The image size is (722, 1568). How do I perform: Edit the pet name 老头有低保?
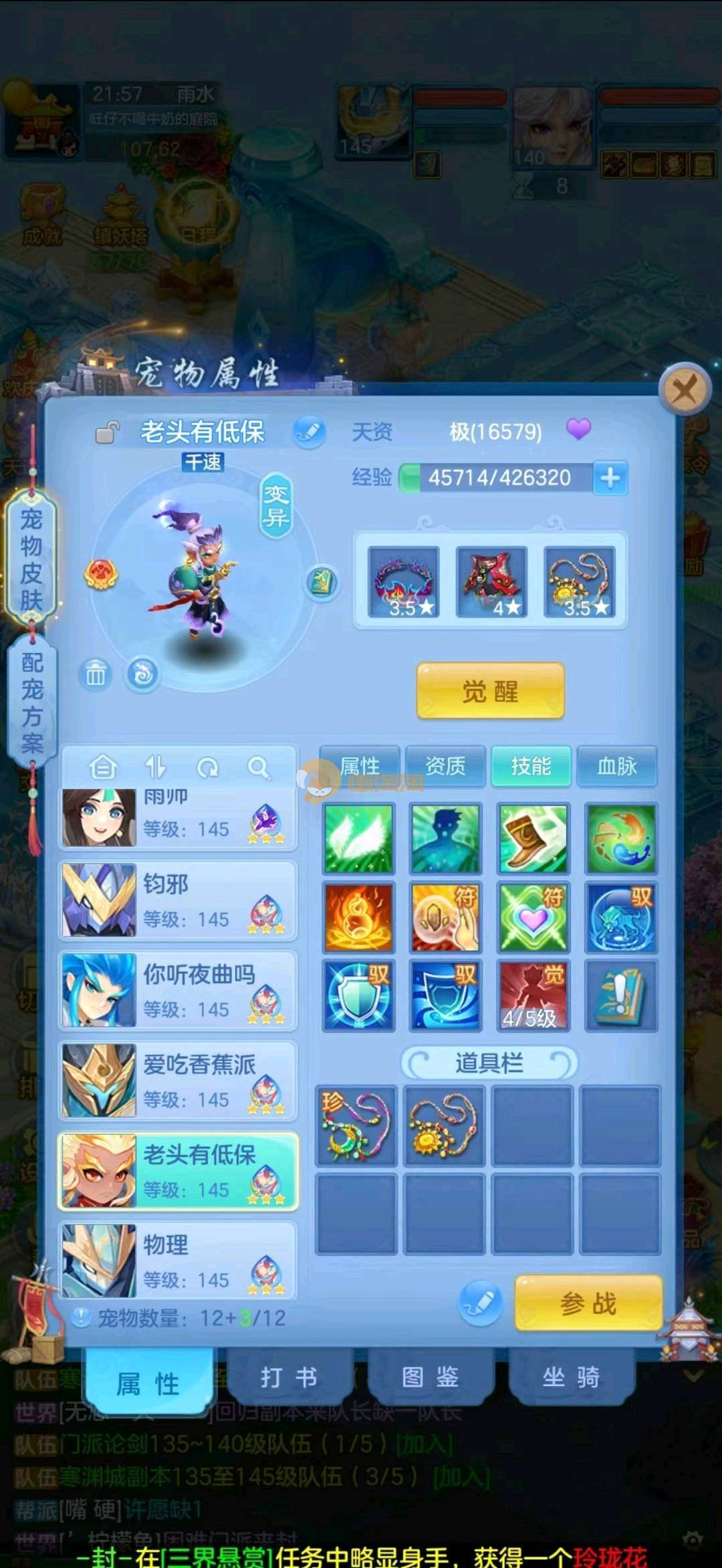(x=309, y=432)
